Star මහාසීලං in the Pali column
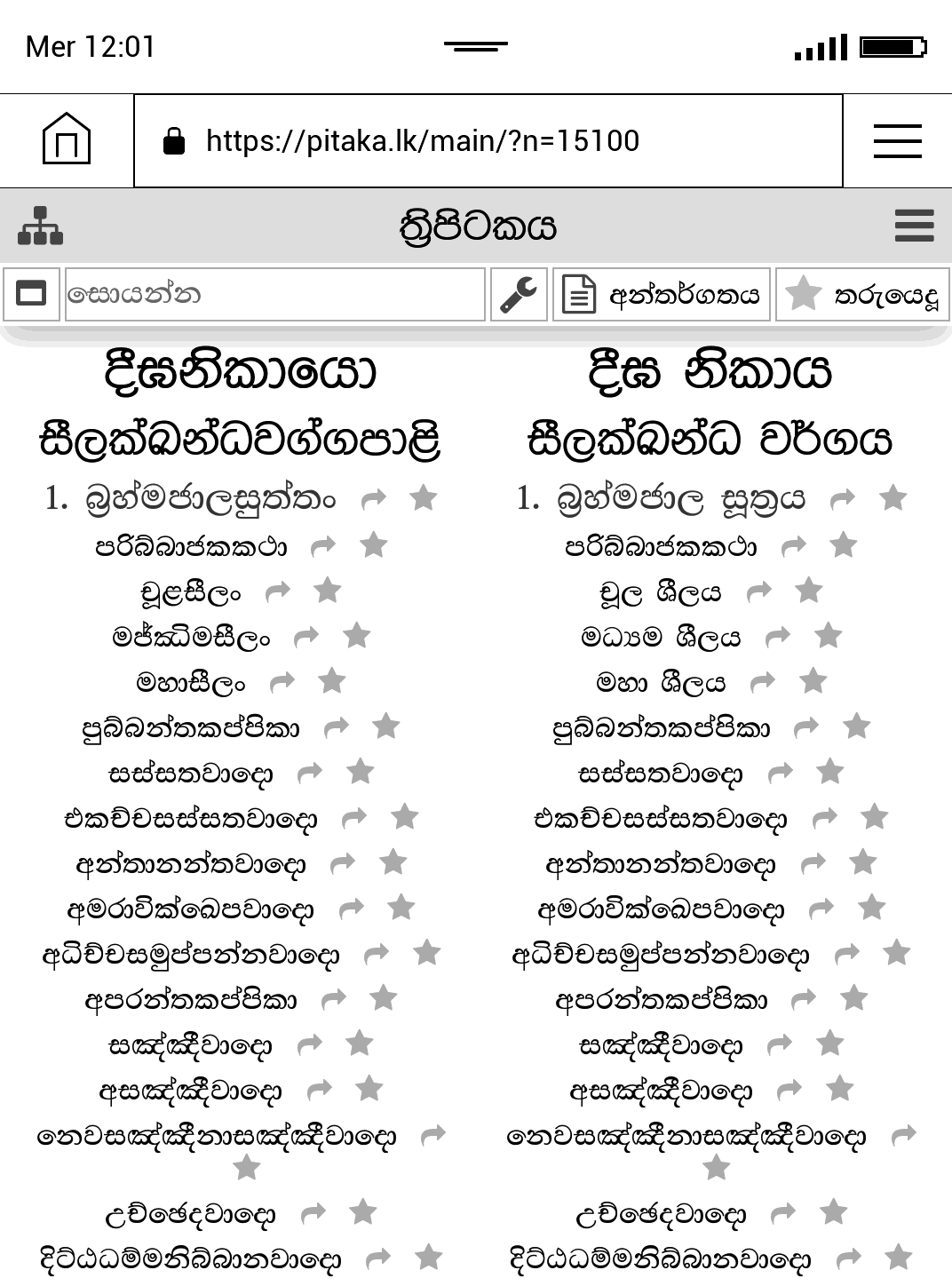 coord(332,680)
